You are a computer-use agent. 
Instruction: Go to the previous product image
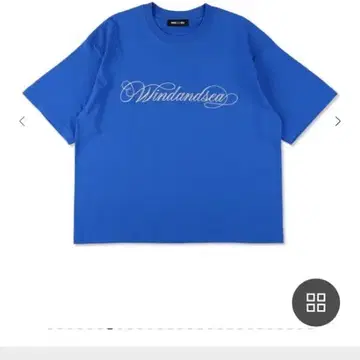[x=22, y=122]
